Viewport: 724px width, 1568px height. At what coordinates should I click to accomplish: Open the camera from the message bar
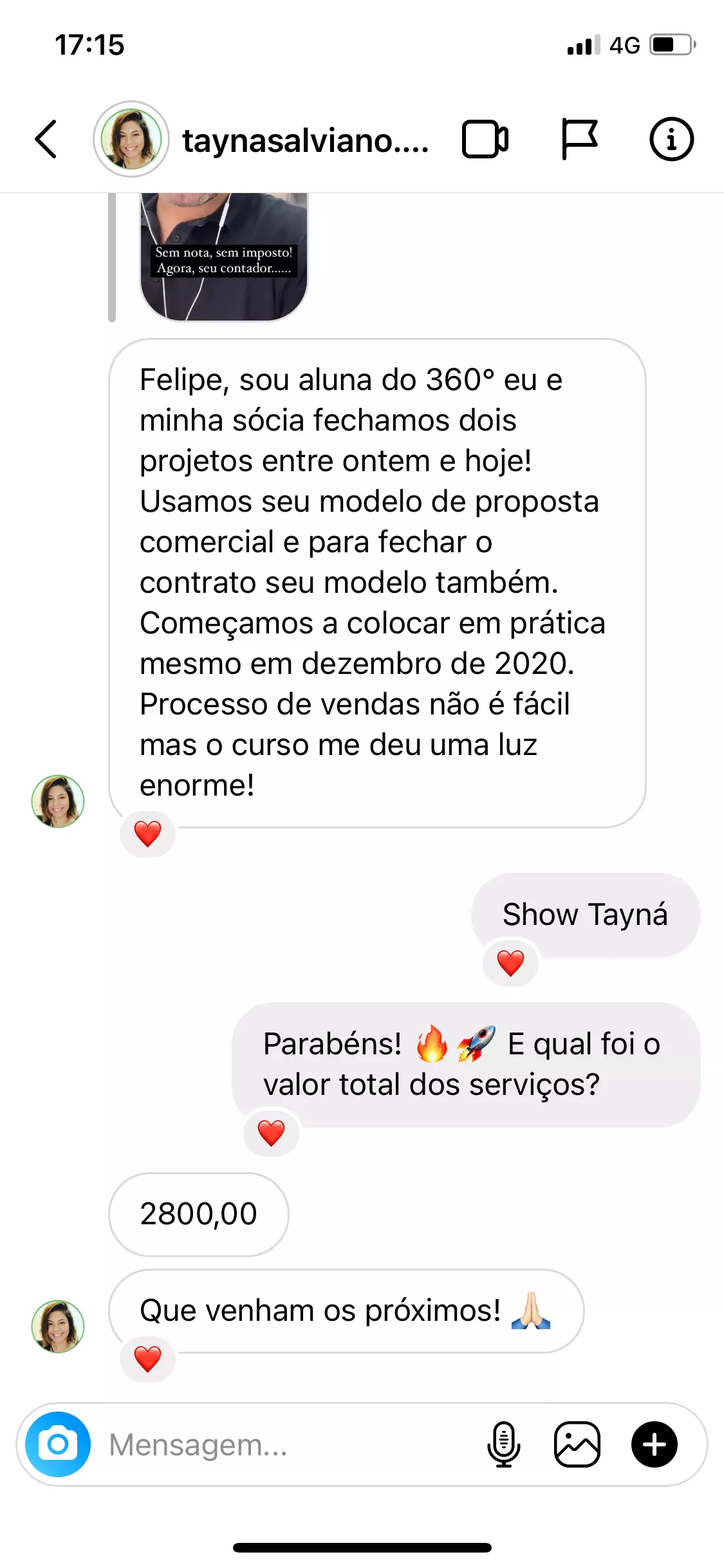click(58, 1444)
